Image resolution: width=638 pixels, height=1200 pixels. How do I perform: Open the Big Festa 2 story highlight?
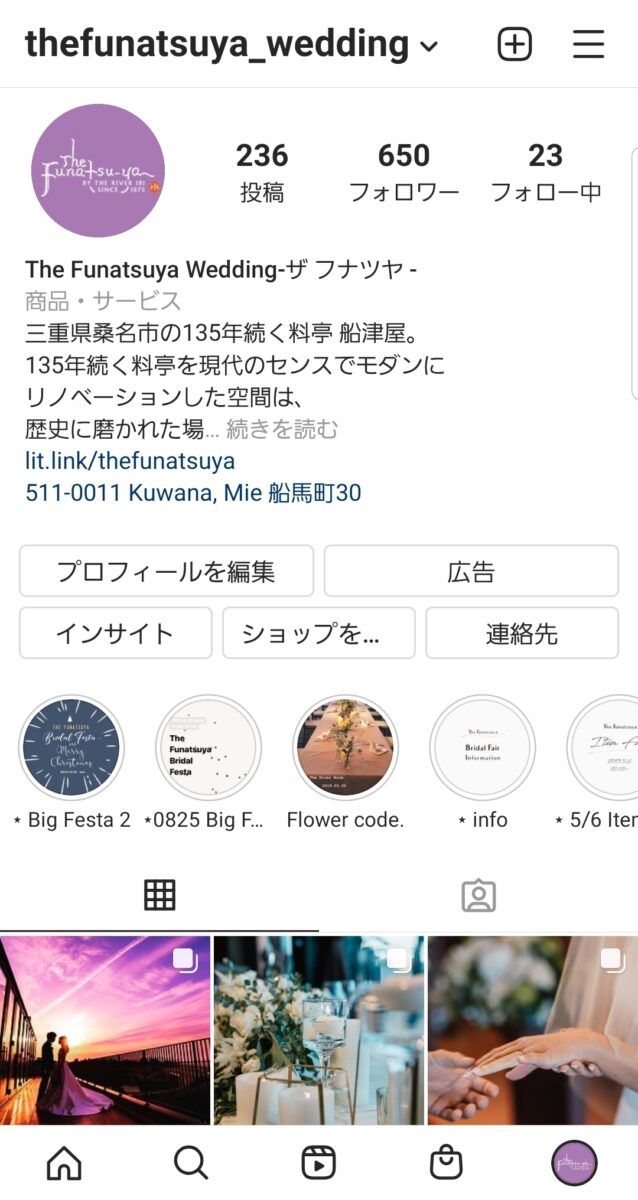point(72,748)
